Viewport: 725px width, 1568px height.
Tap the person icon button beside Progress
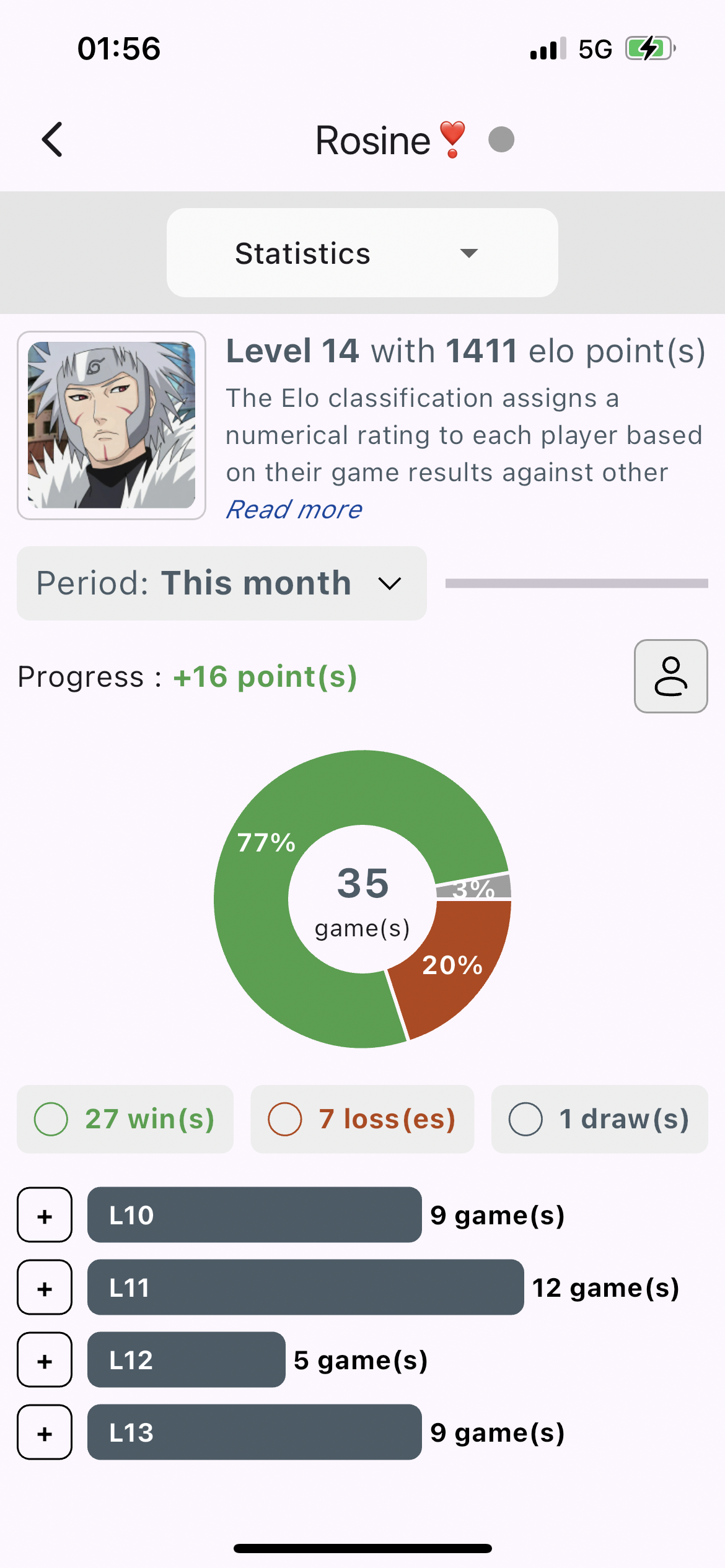point(670,676)
